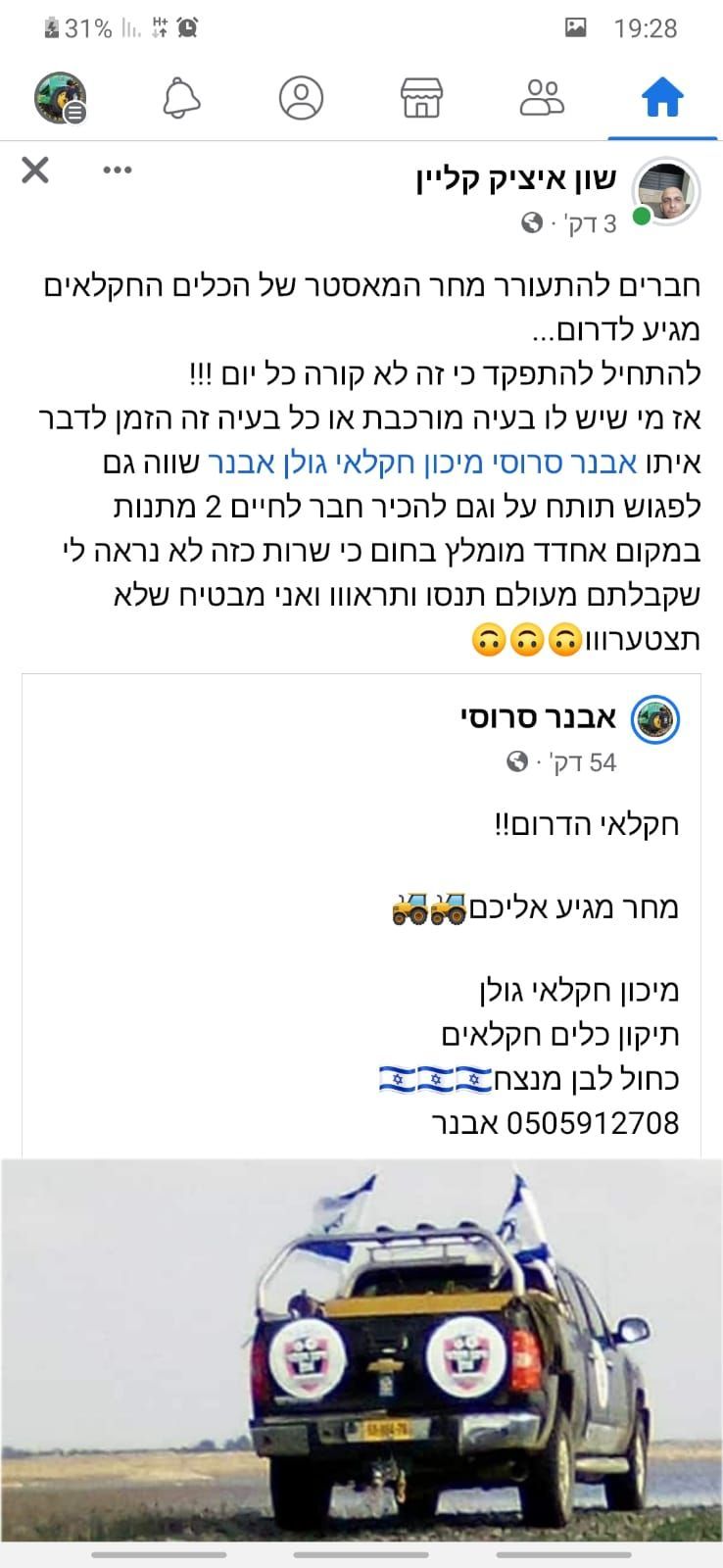
Task: Open the post's three-dot options menu
Action: pyautogui.click(x=118, y=171)
